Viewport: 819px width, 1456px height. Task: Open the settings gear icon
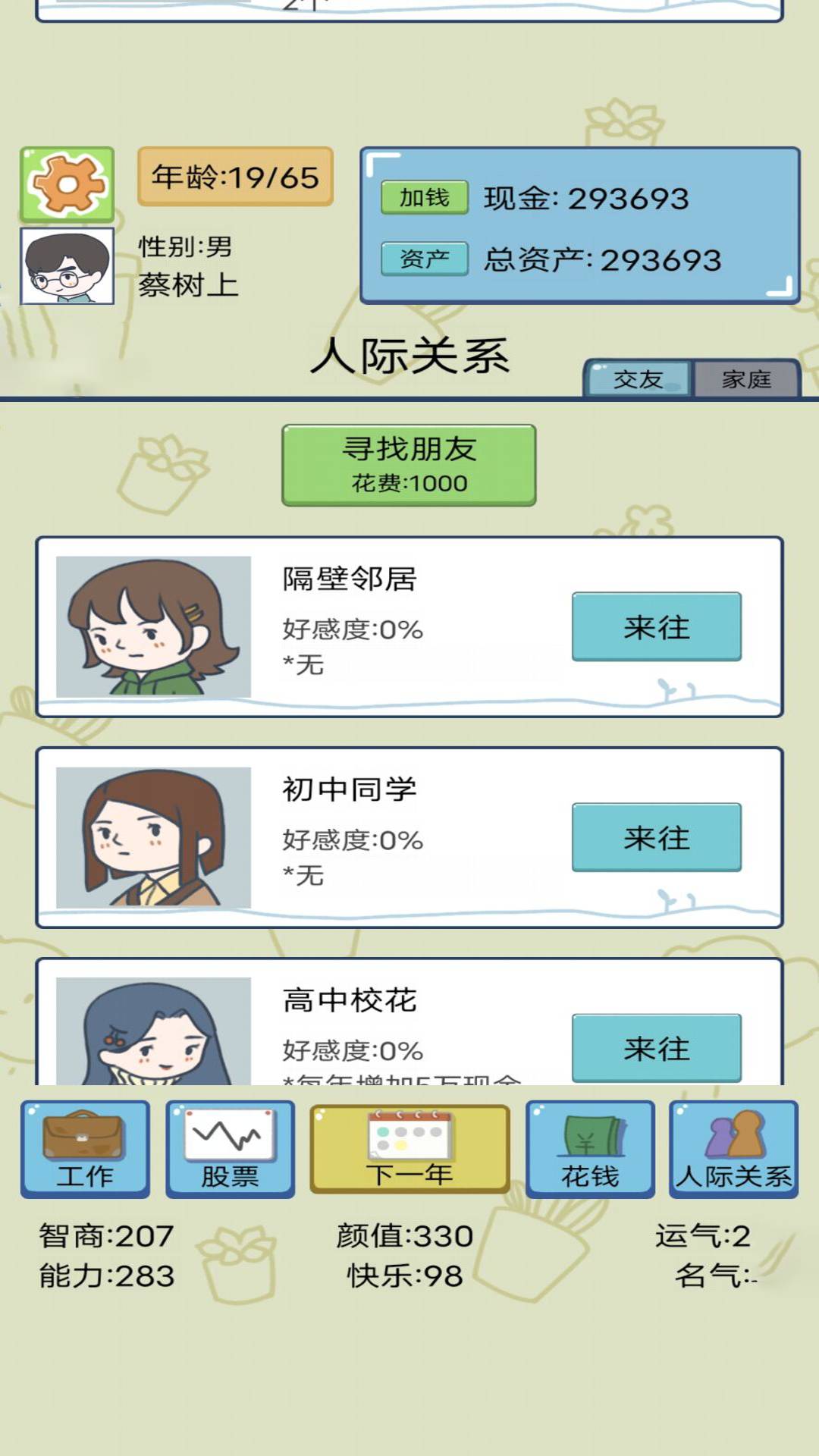coord(67,184)
